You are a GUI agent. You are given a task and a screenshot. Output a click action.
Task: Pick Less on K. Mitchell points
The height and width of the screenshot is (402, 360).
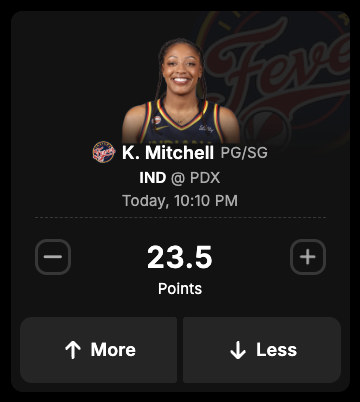[x=262, y=350]
